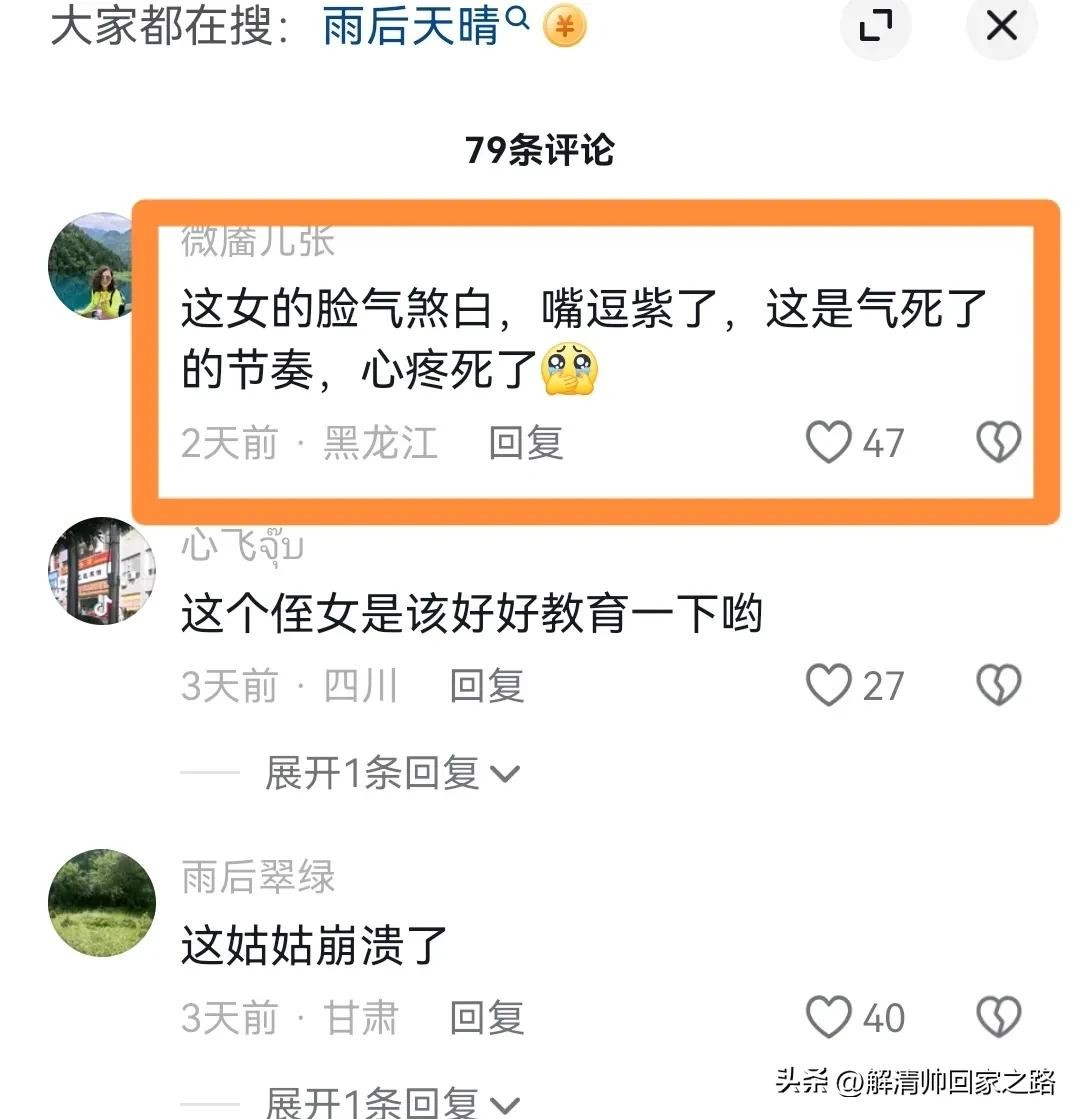Reply to 雨后翠绿's comment
The height and width of the screenshot is (1119, 1080).
click(x=487, y=1018)
